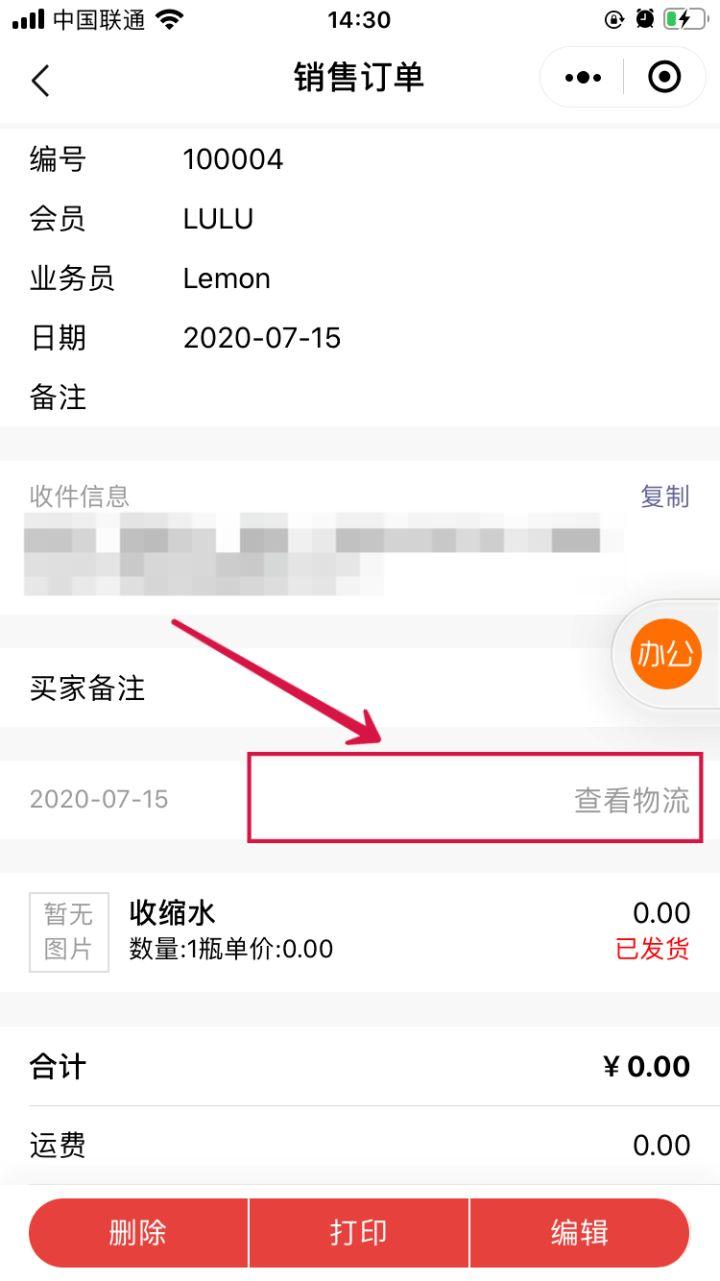Image resolution: width=720 pixels, height=1281 pixels.
Task: Tap the 暂无图片 product image placeholder
Action: 69,931
